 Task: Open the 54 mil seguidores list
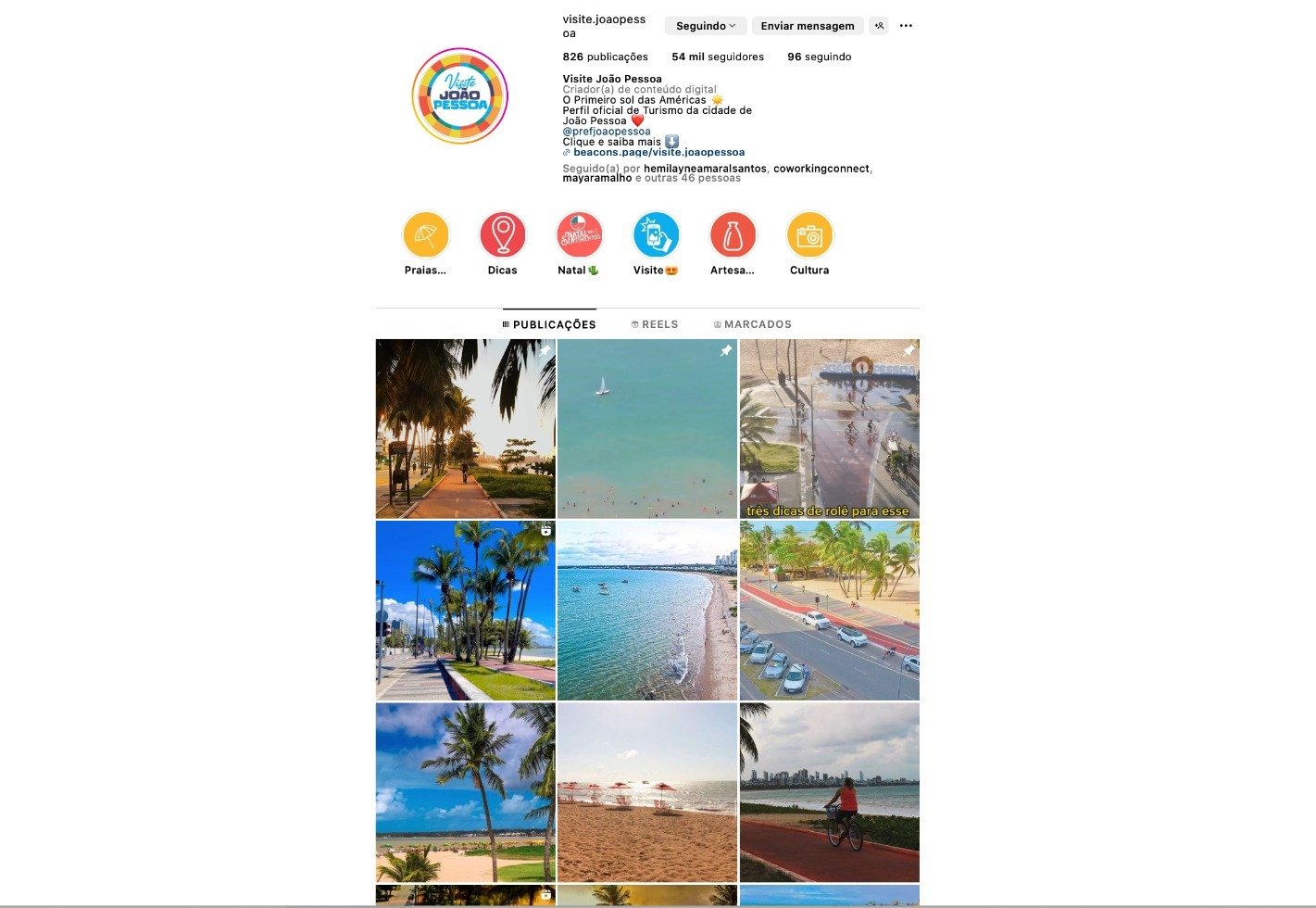coord(718,57)
